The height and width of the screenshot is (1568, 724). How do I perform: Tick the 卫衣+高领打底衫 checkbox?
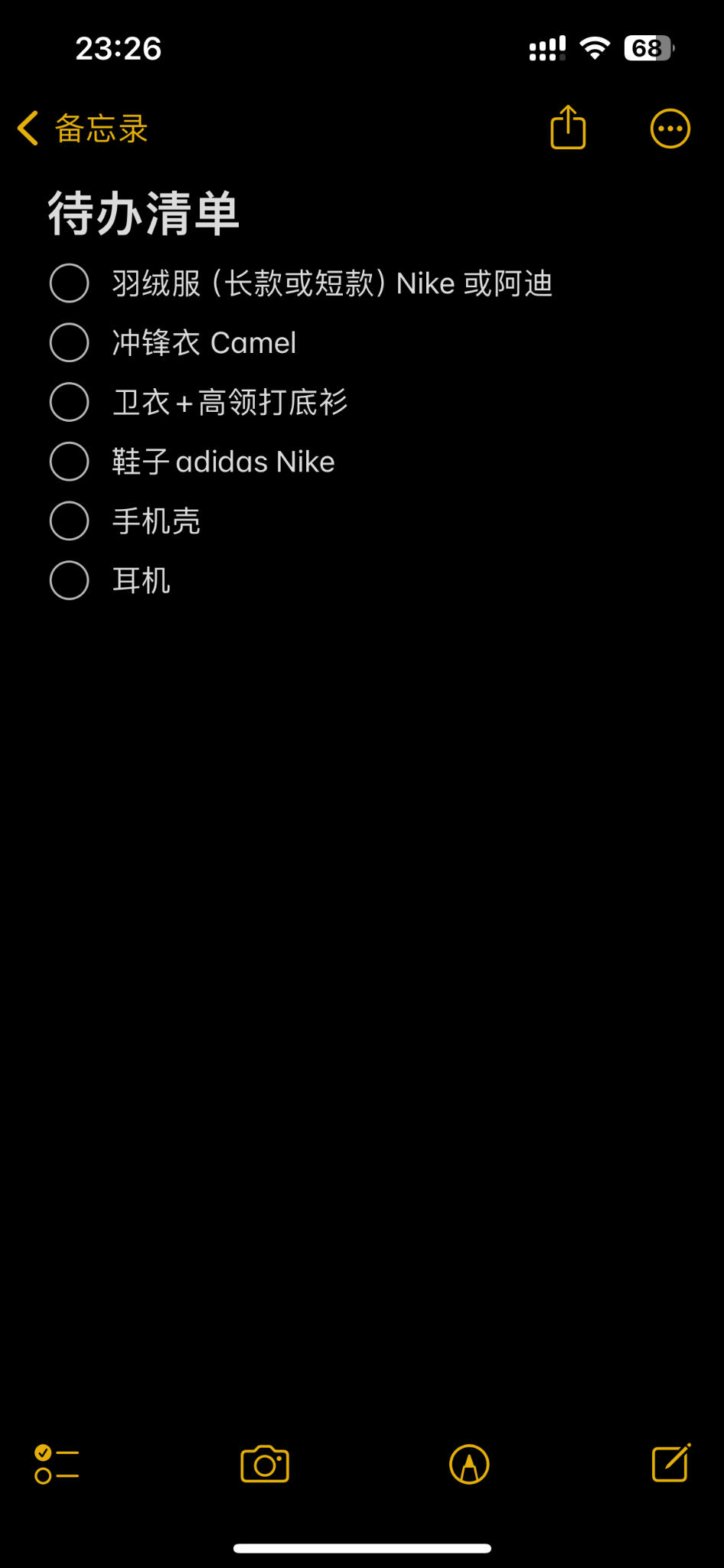[x=70, y=402]
